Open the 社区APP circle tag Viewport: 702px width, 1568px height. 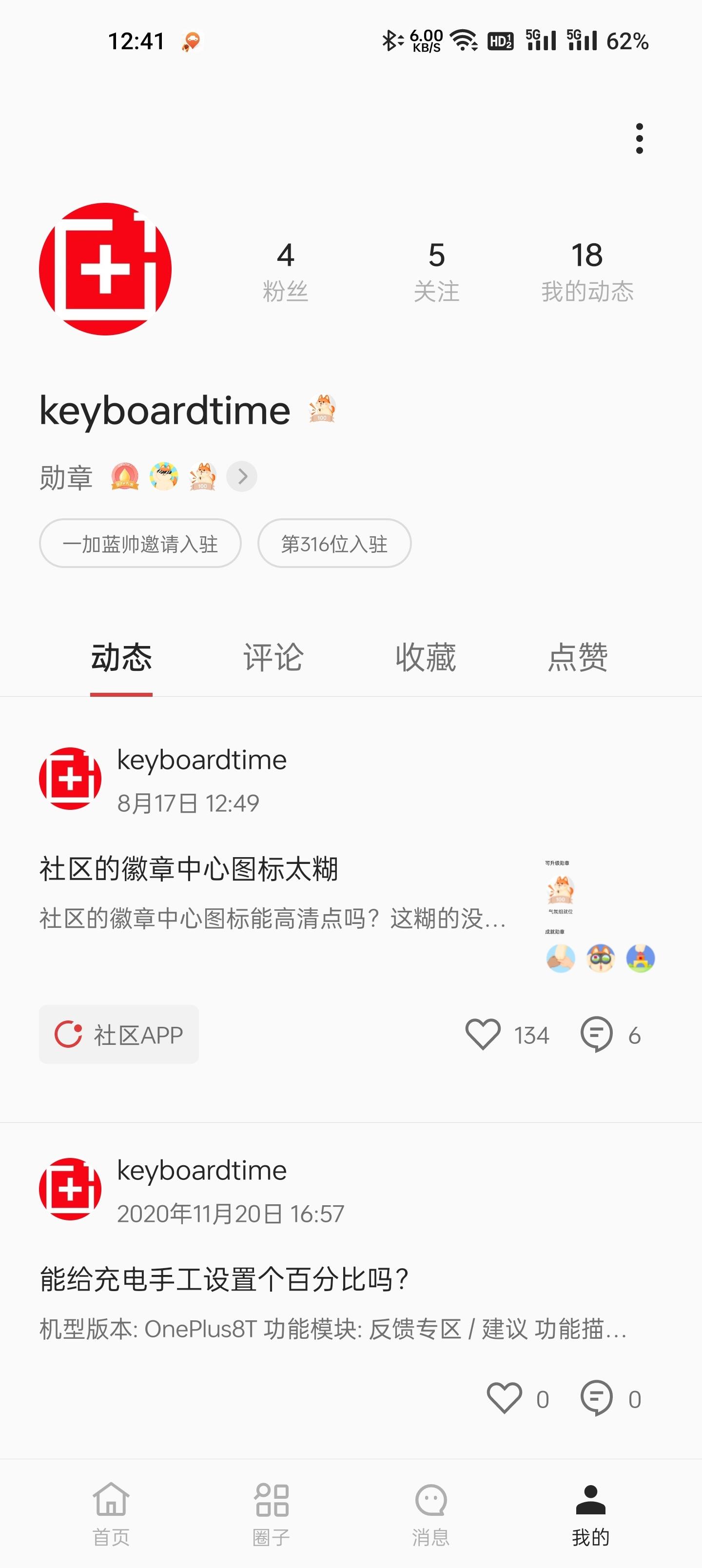[119, 1034]
